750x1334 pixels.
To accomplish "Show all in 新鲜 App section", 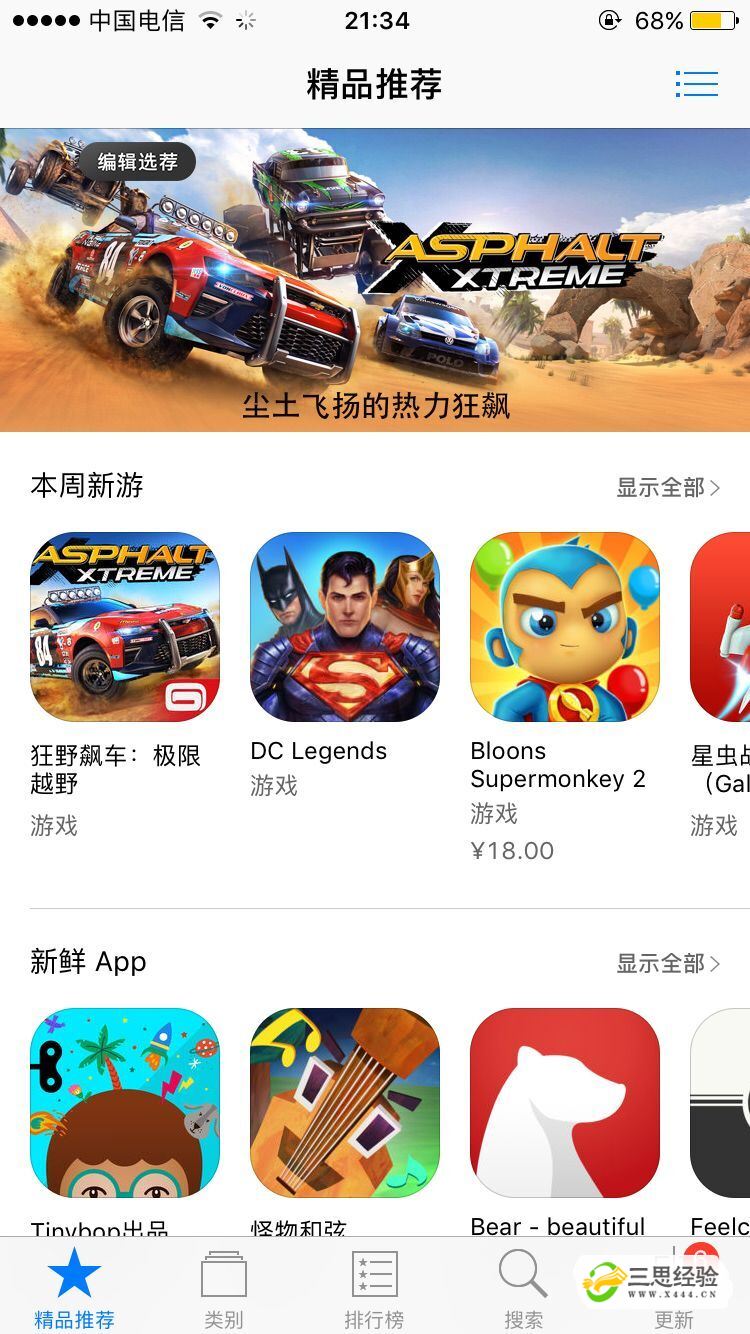I will click(x=667, y=963).
